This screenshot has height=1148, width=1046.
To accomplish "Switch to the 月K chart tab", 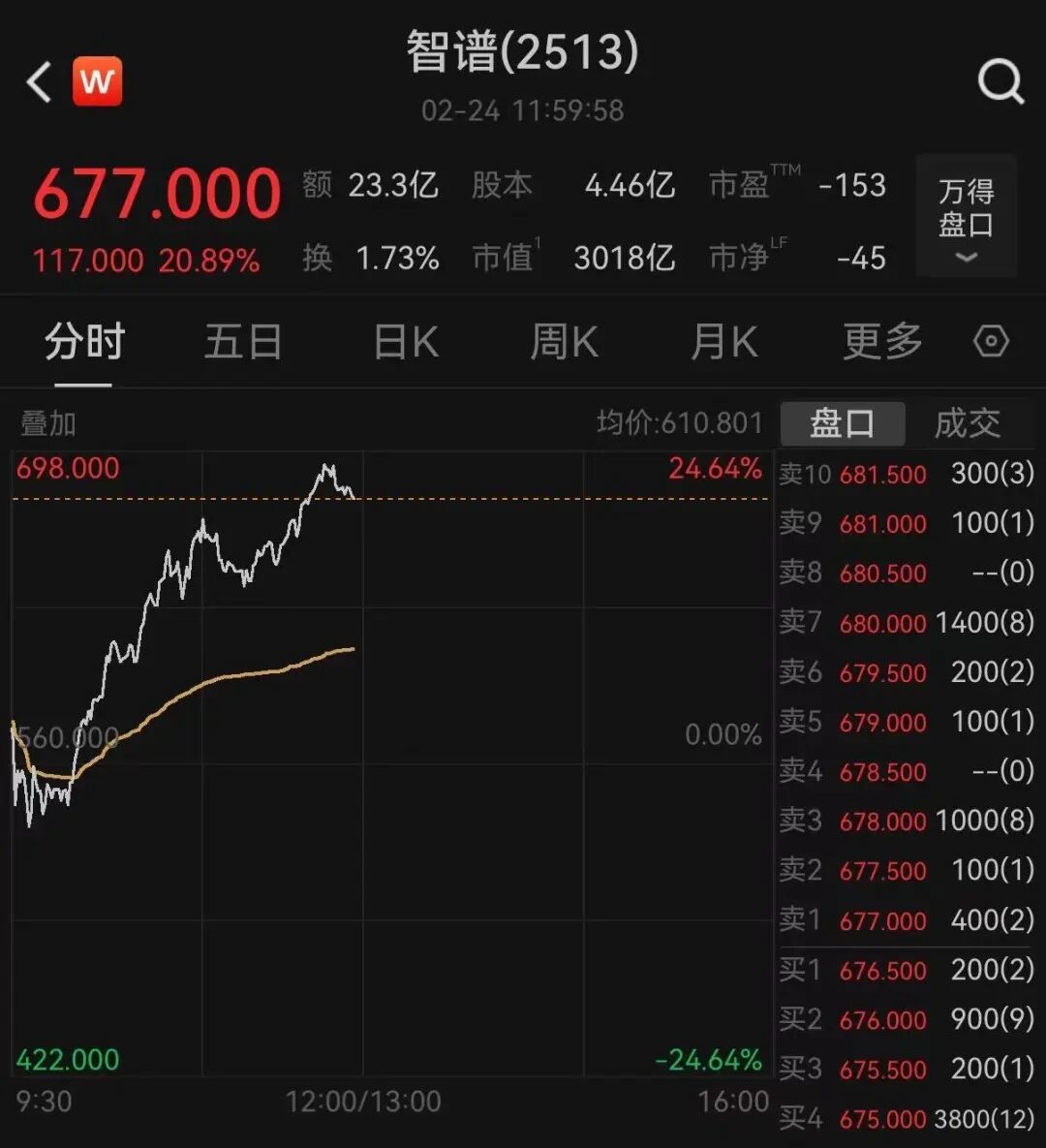I will 723,342.
